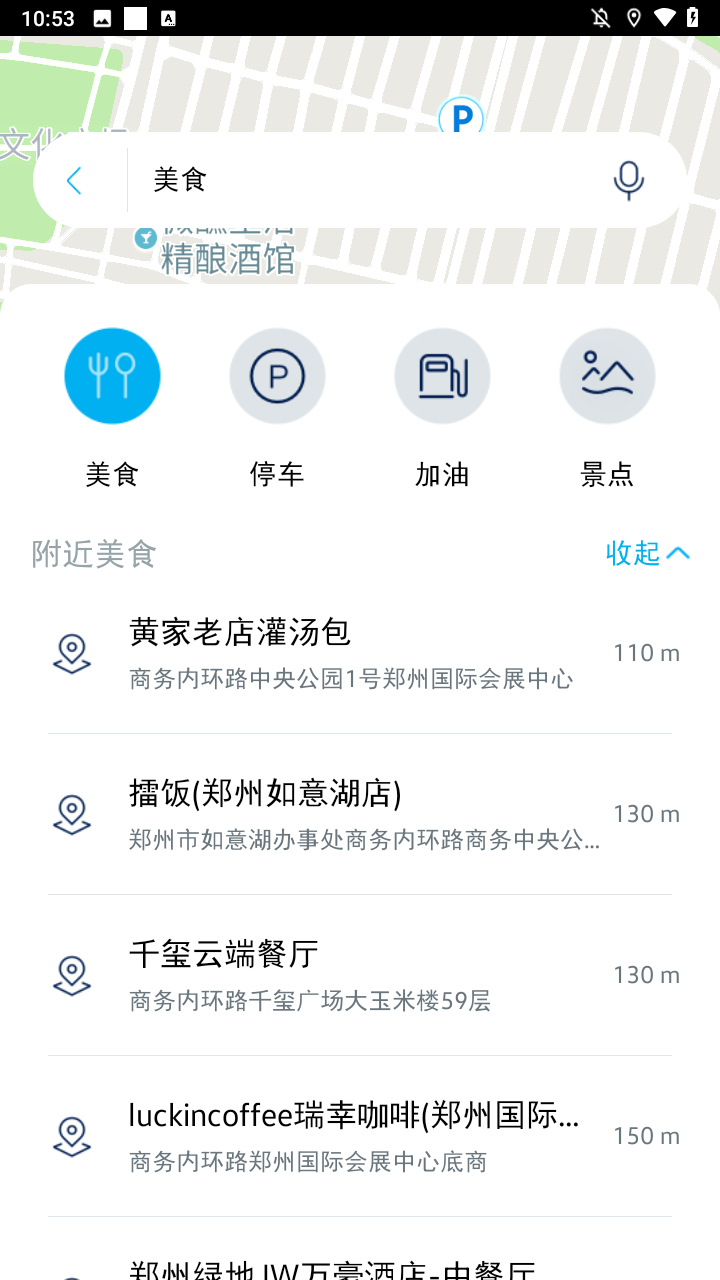This screenshot has height=1280, width=720.
Task: Toggle the 美食 category selection off
Action: (112, 375)
